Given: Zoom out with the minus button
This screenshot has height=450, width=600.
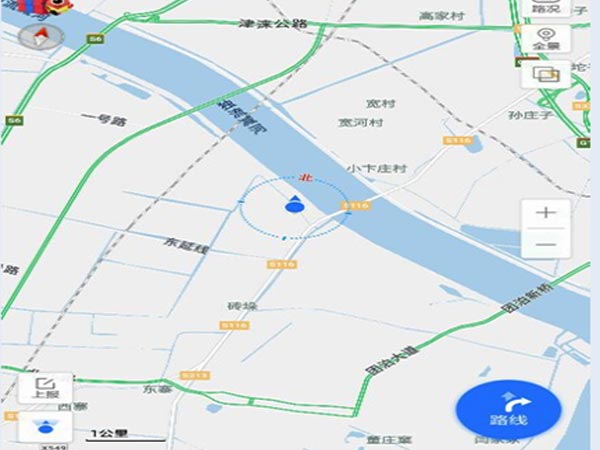Looking at the screenshot, I should tap(546, 244).
